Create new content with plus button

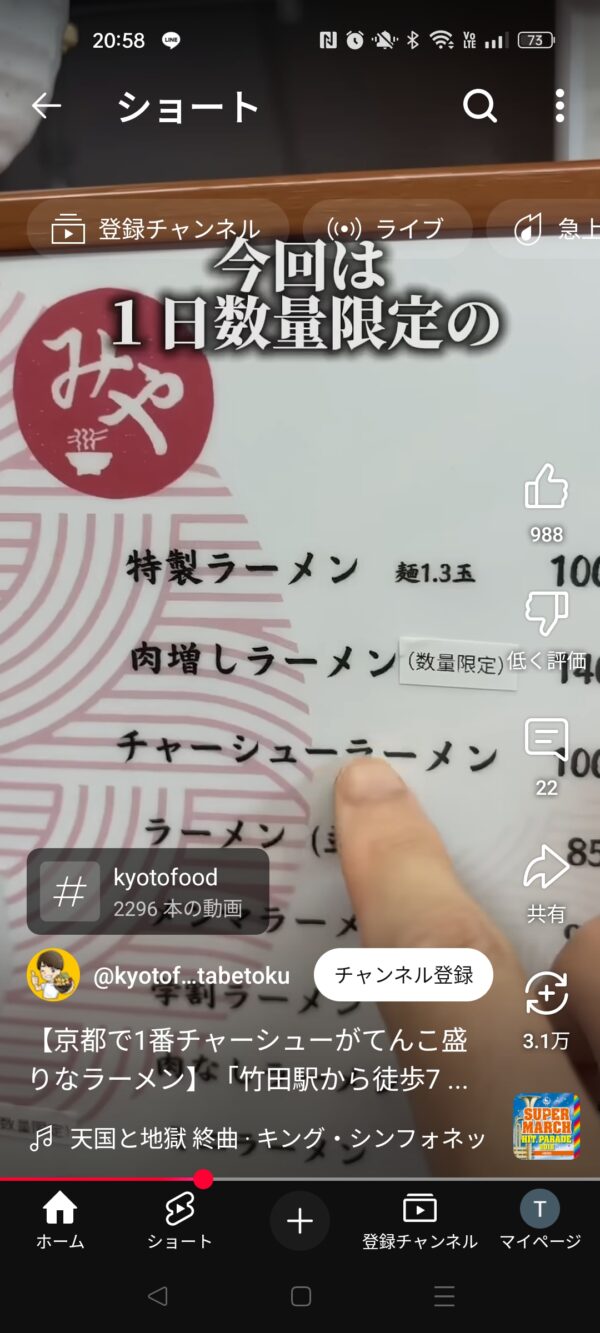300,1221
